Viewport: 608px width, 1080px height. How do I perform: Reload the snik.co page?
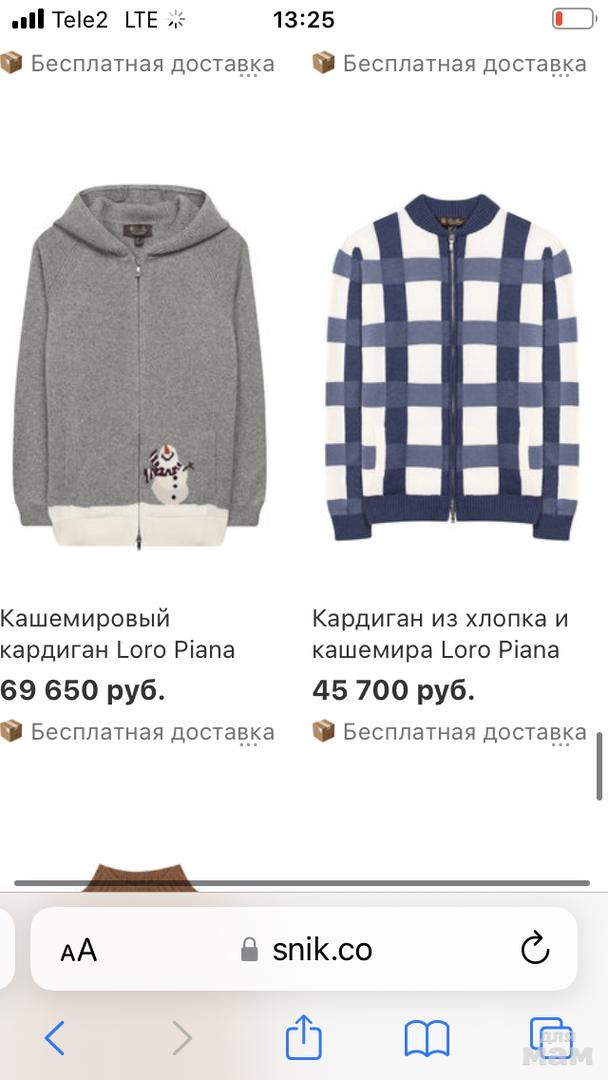[535, 948]
